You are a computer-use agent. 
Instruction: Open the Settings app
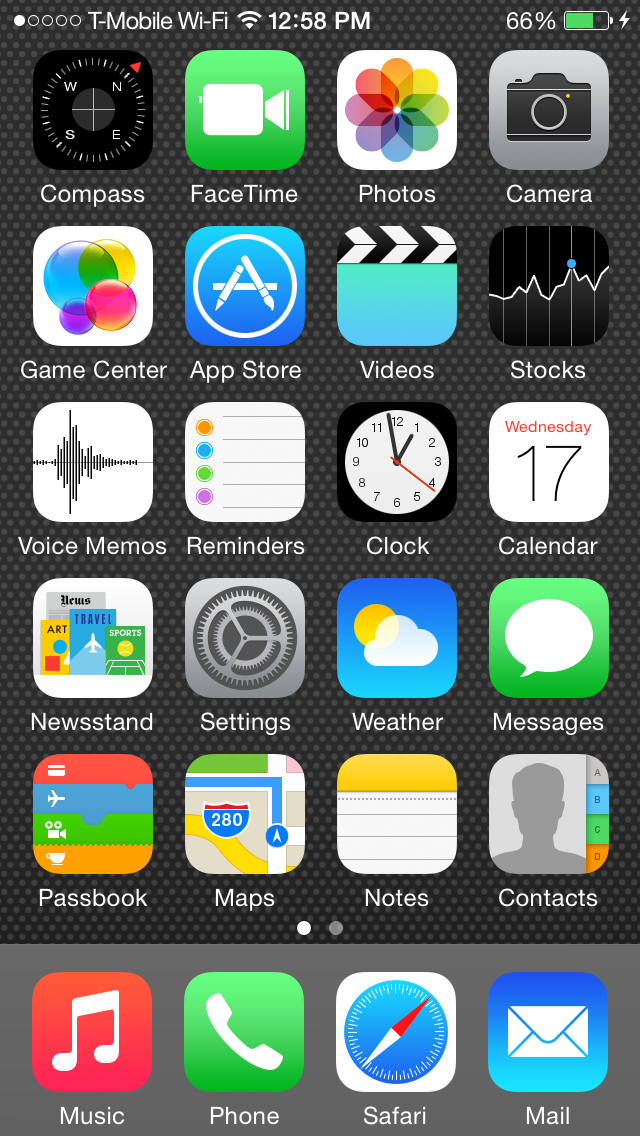[245, 638]
